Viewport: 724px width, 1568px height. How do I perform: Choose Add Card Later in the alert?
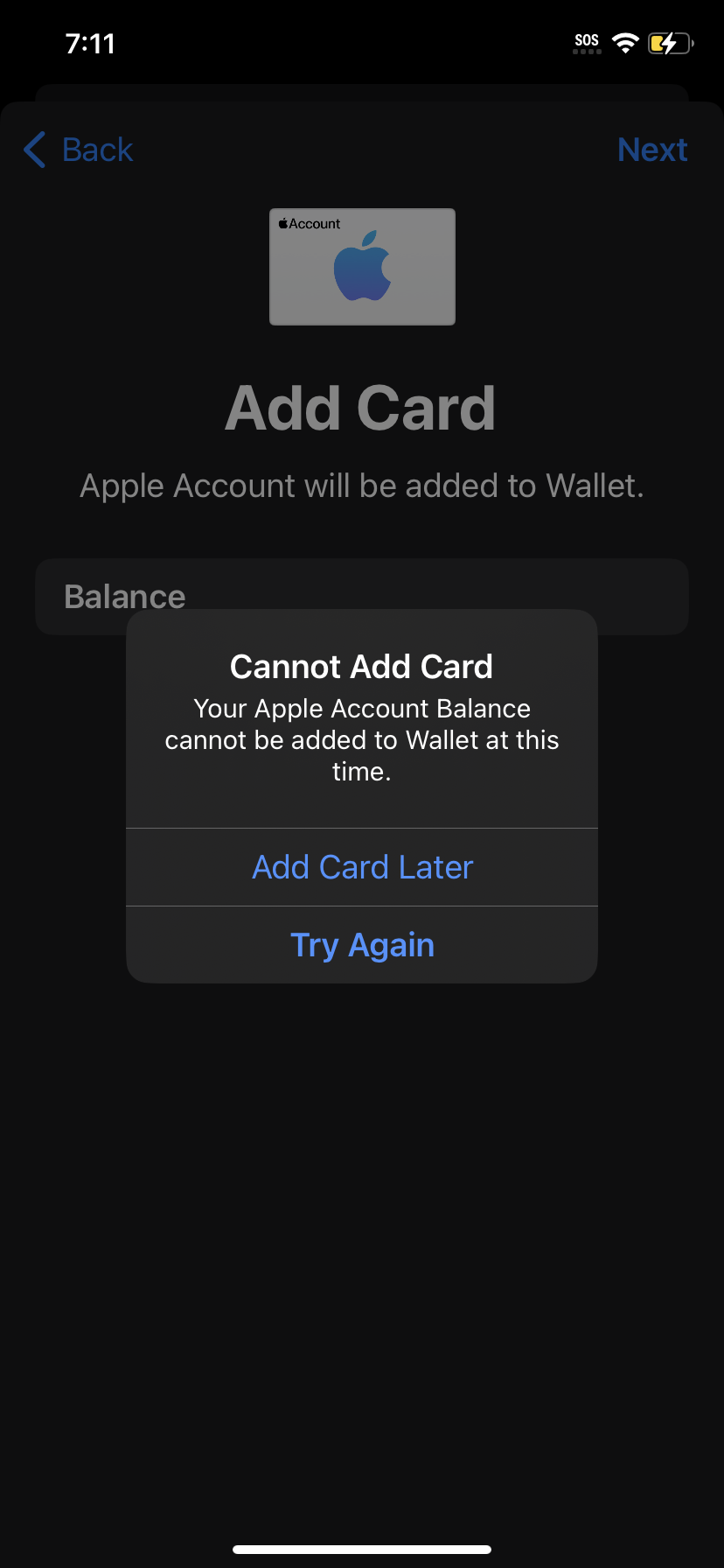[x=362, y=866]
